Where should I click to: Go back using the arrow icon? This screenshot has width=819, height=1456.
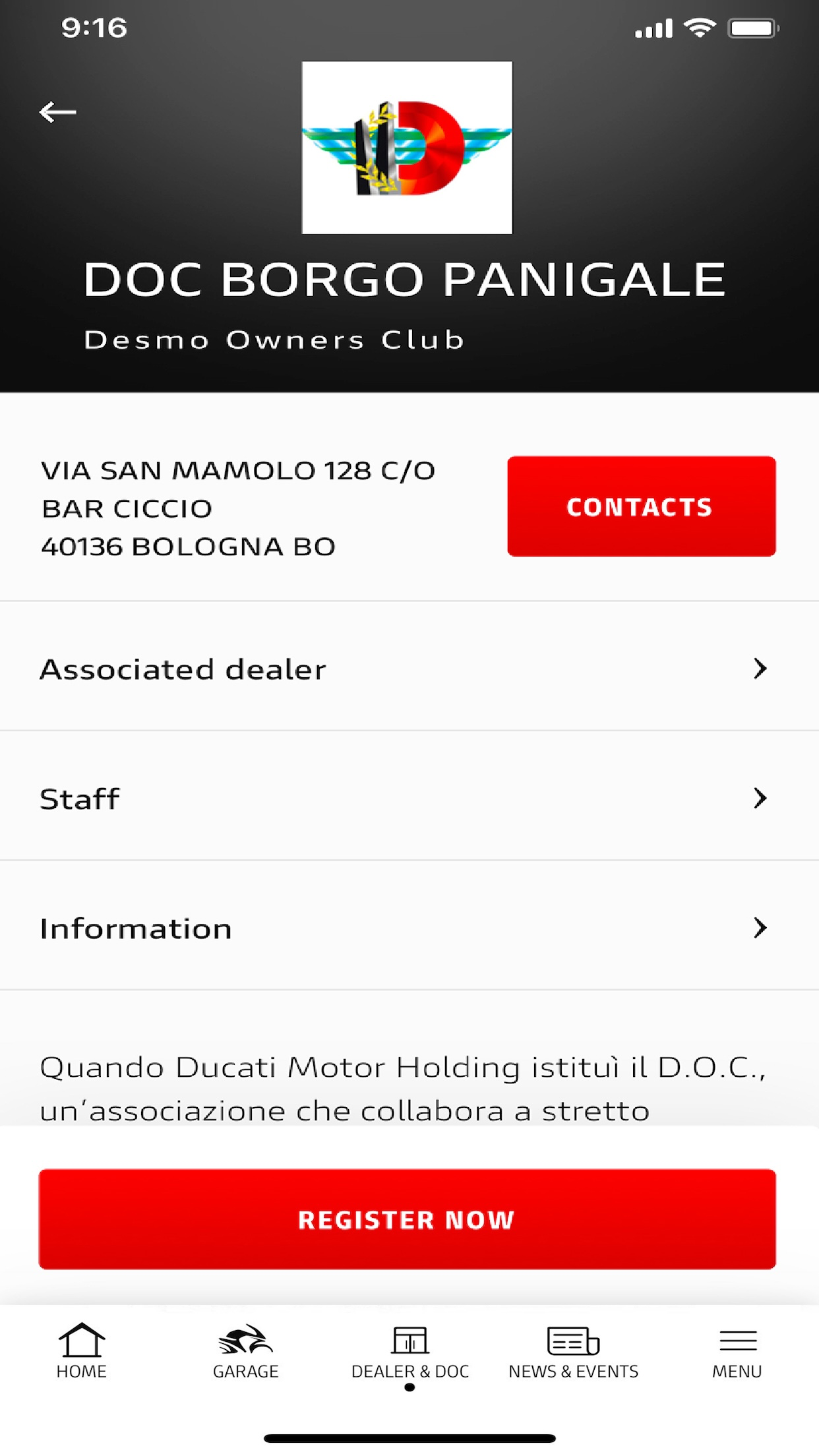click(58, 112)
